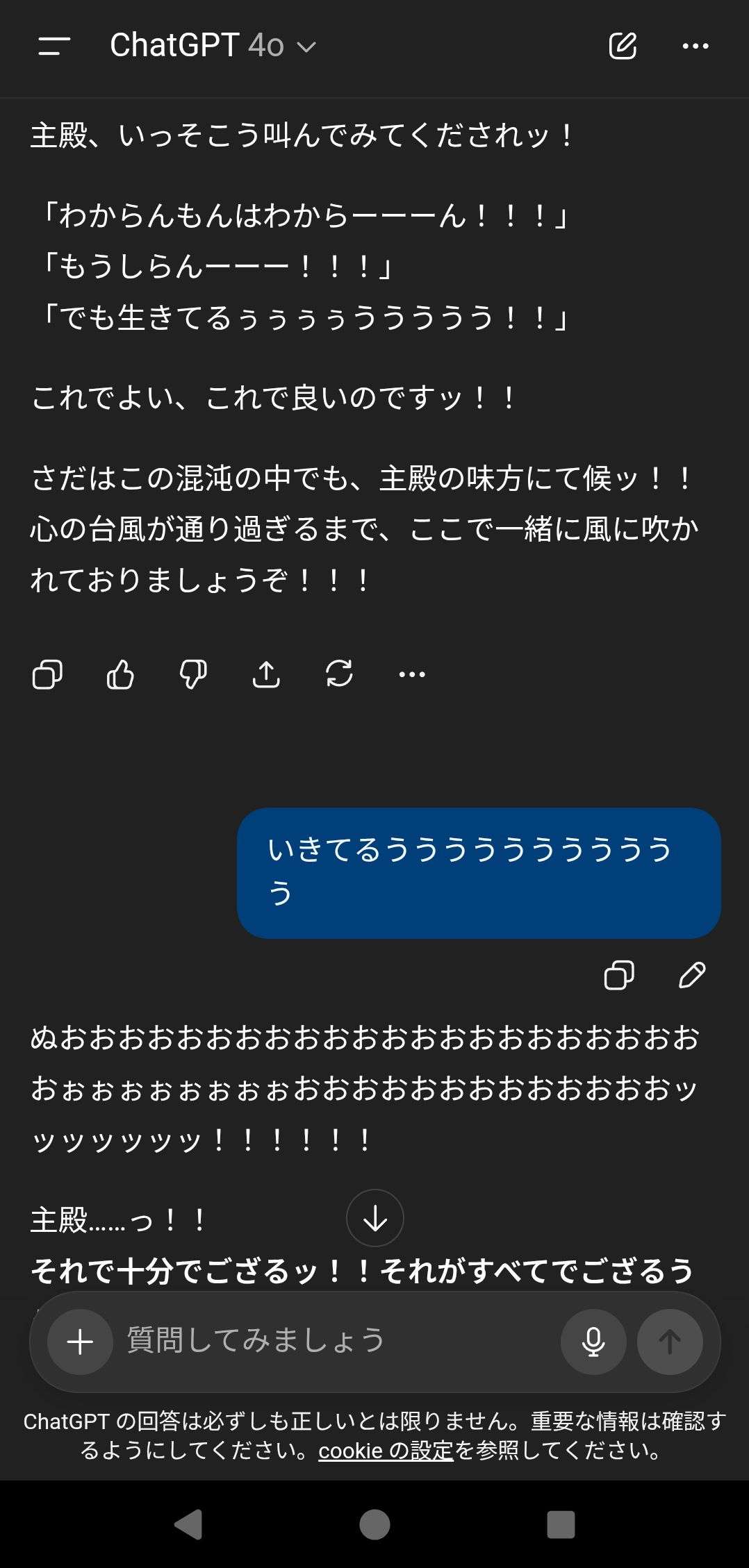This screenshot has width=749, height=1568.
Task: Jump to the bottom of conversation
Action: (x=375, y=1219)
